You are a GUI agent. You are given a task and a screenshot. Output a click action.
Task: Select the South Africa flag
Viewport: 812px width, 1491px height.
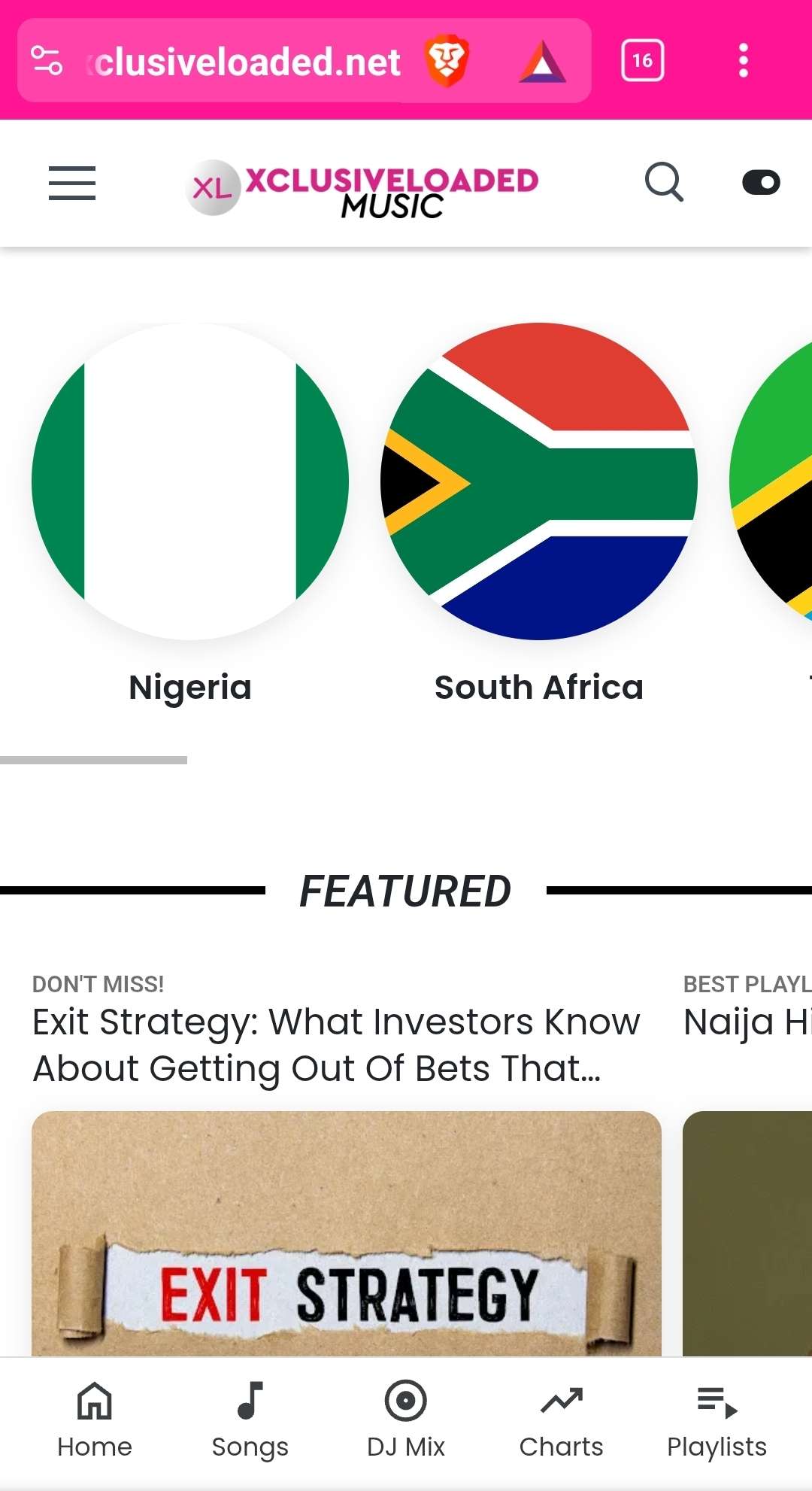coord(539,481)
